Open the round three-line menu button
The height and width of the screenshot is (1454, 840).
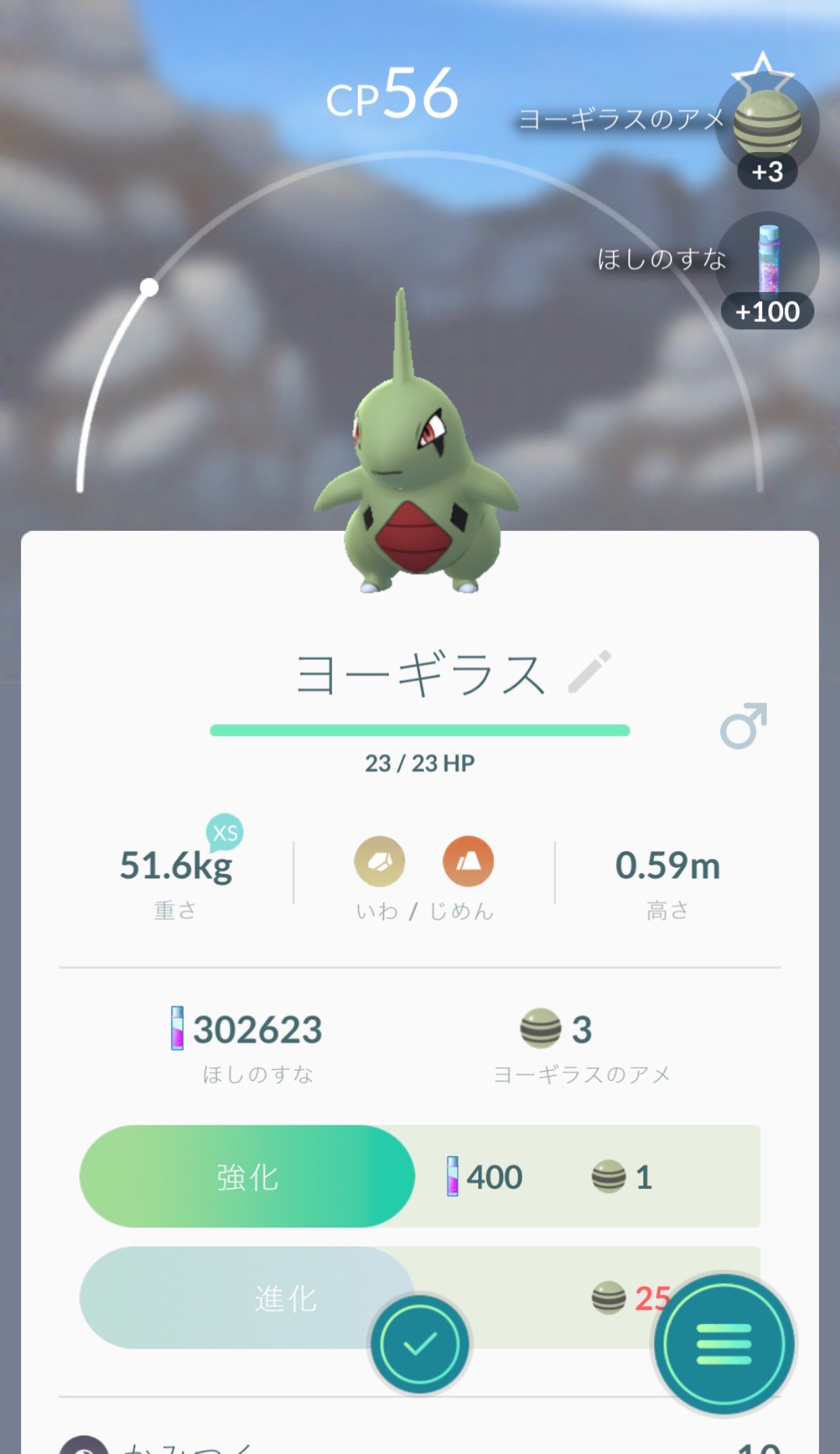pyautogui.click(x=723, y=1344)
